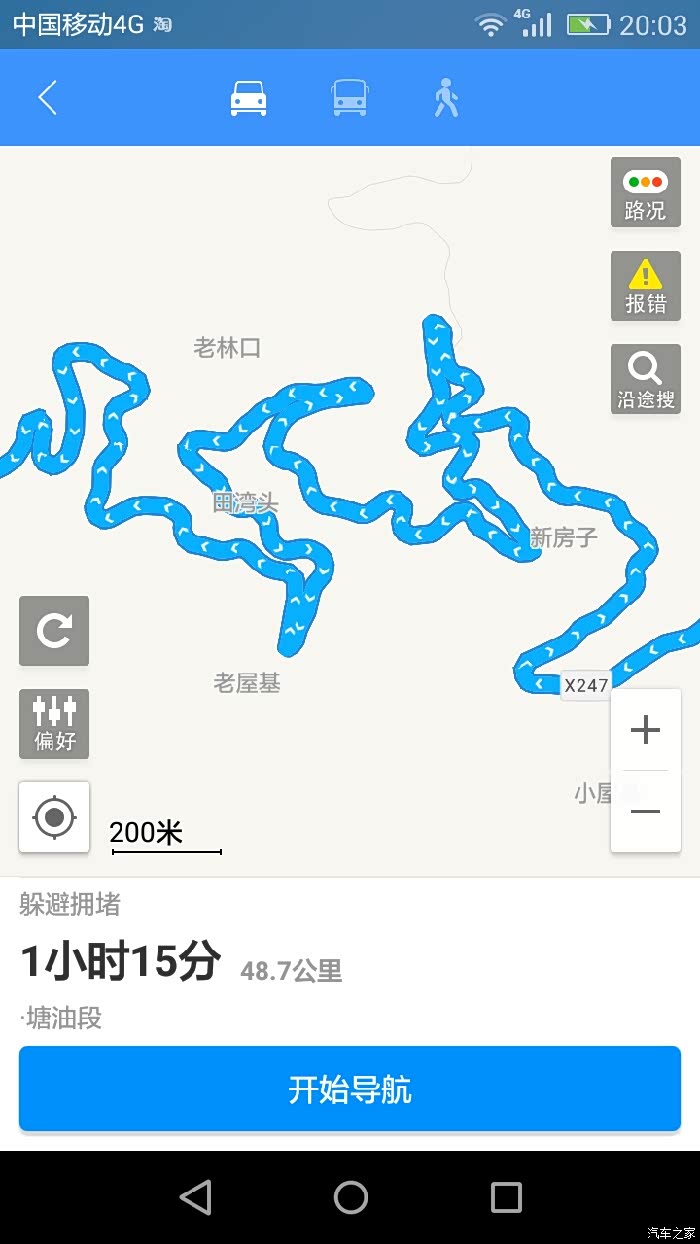Image resolution: width=700 pixels, height=1244 pixels.
Task: Open the 偏好 route preferences
Action: [54, 724]
